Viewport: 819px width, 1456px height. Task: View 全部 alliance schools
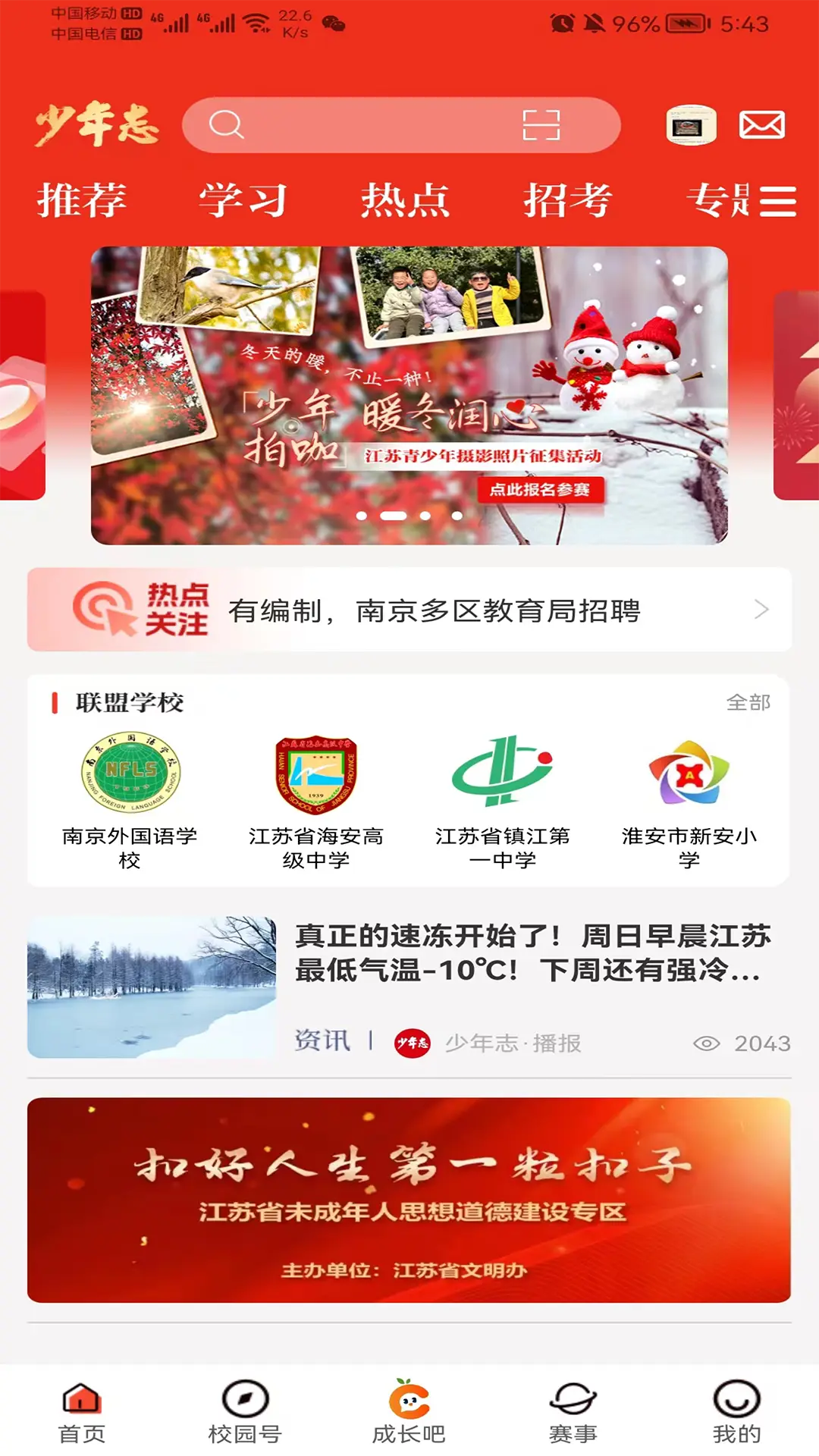coord(748,703)
